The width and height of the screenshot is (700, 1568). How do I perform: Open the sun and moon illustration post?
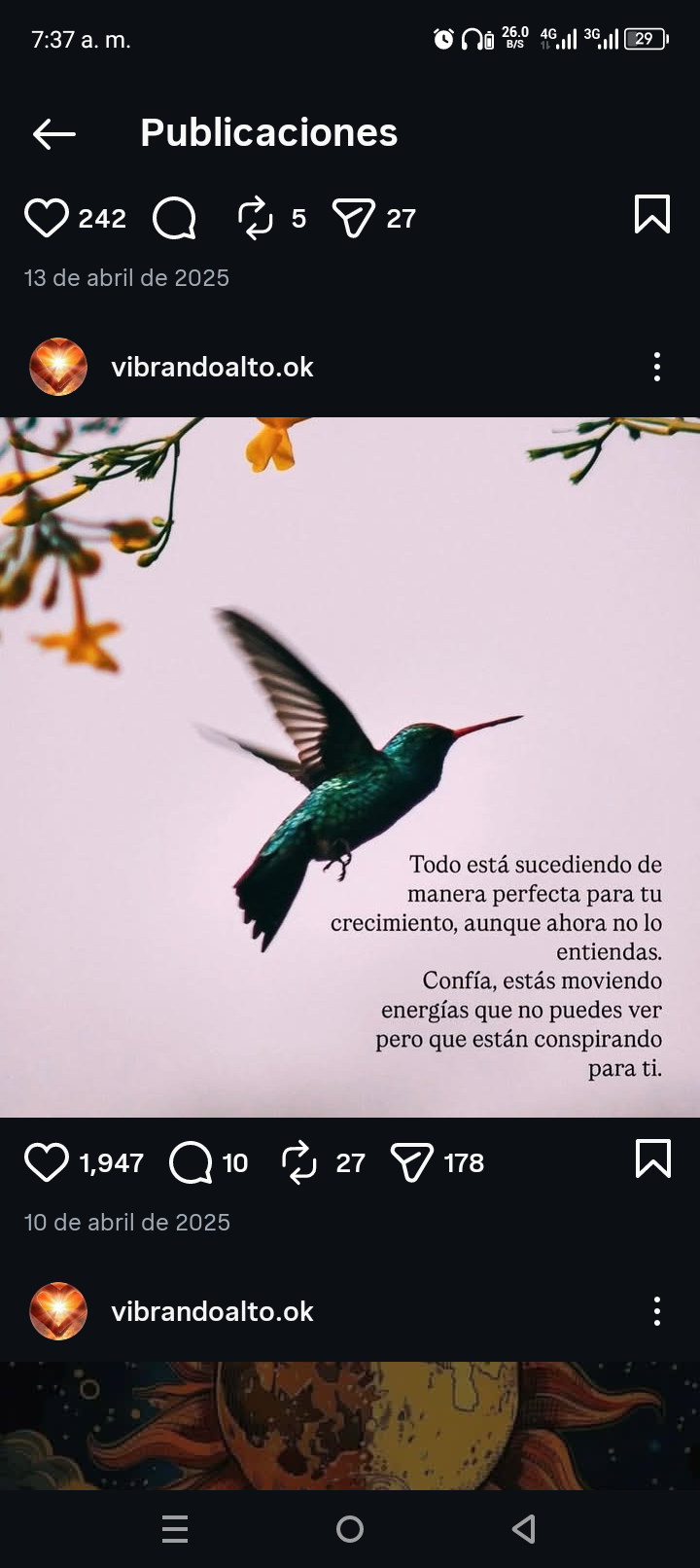tap(350, 1425)
